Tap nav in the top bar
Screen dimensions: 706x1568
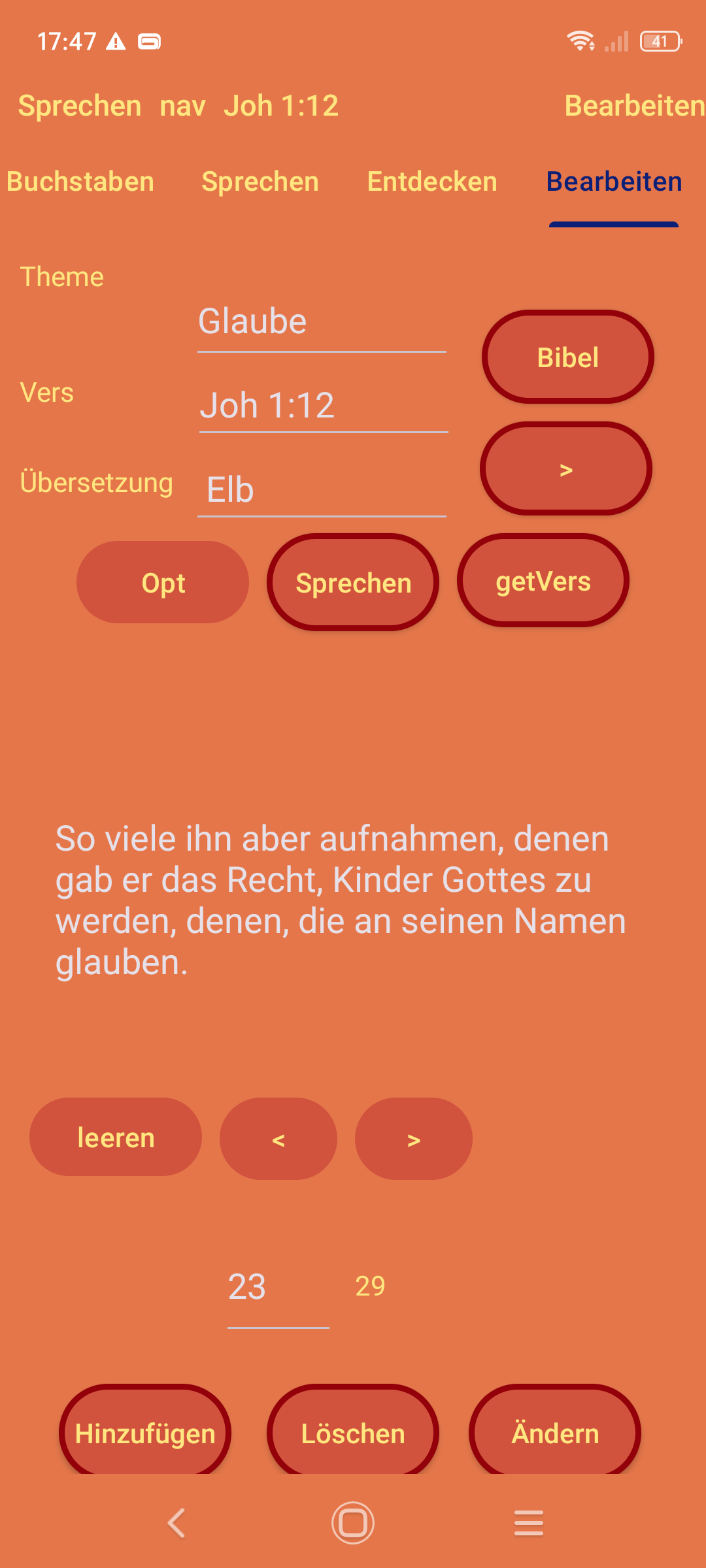pos(182,106)
